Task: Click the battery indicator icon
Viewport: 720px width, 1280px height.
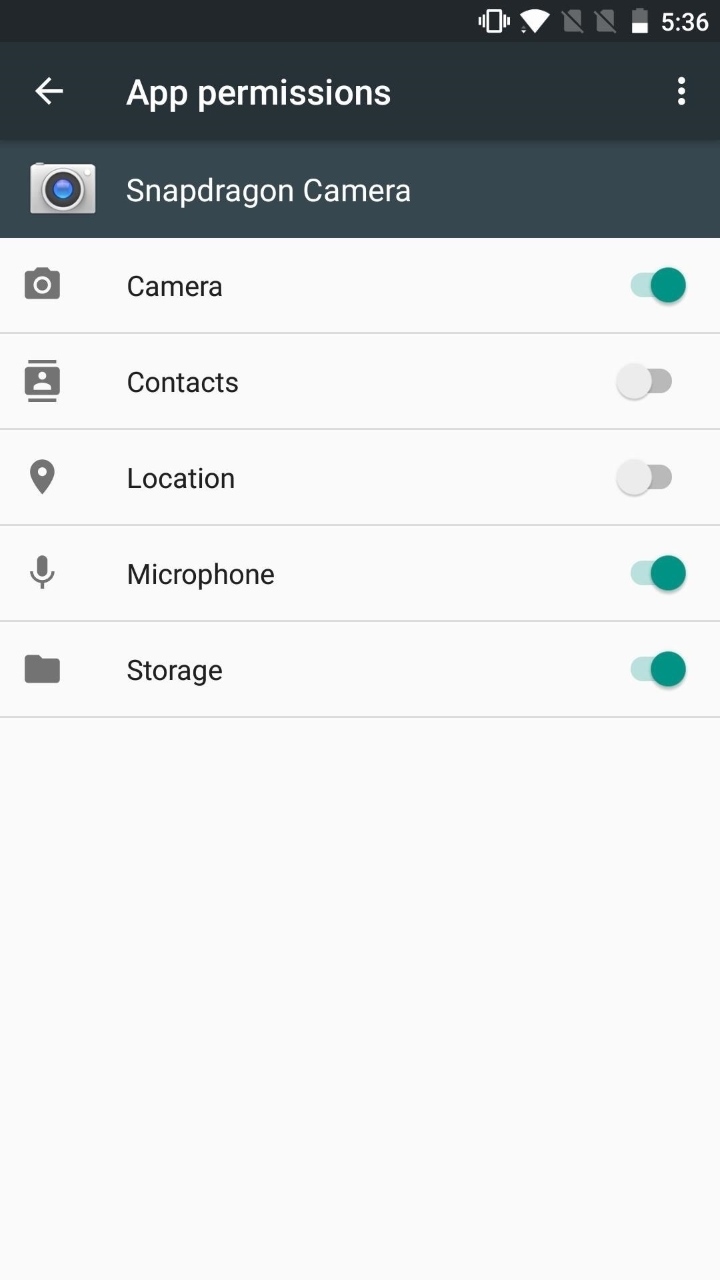Action: pyautogui.click(x=640, y=21)
